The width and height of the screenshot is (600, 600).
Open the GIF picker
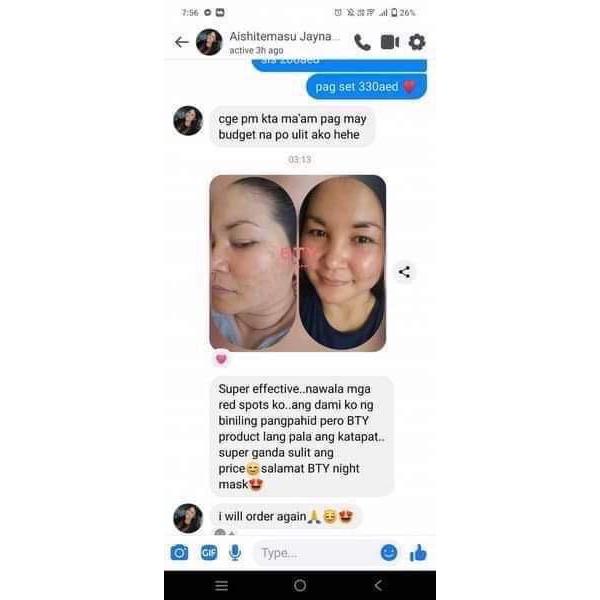tap(209, 553)
